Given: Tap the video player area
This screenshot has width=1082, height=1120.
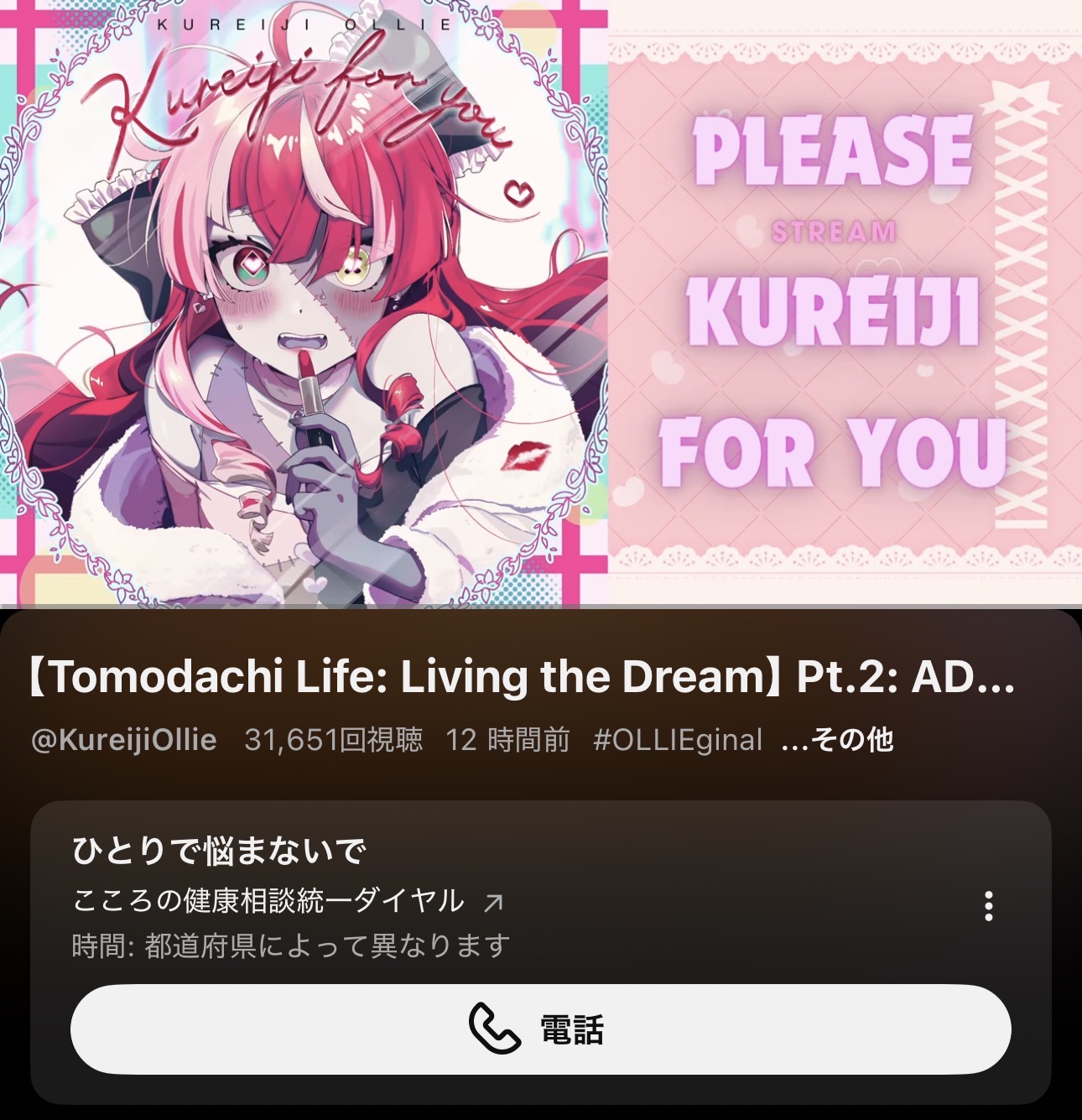Looking at the screenshot, I should 541,302.
